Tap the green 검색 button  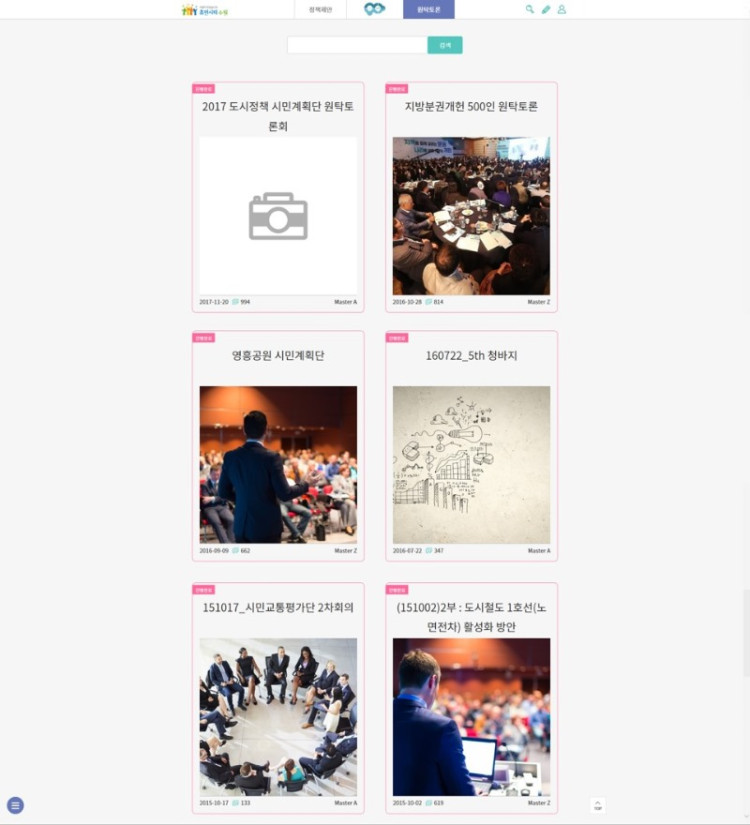[445, 45]
